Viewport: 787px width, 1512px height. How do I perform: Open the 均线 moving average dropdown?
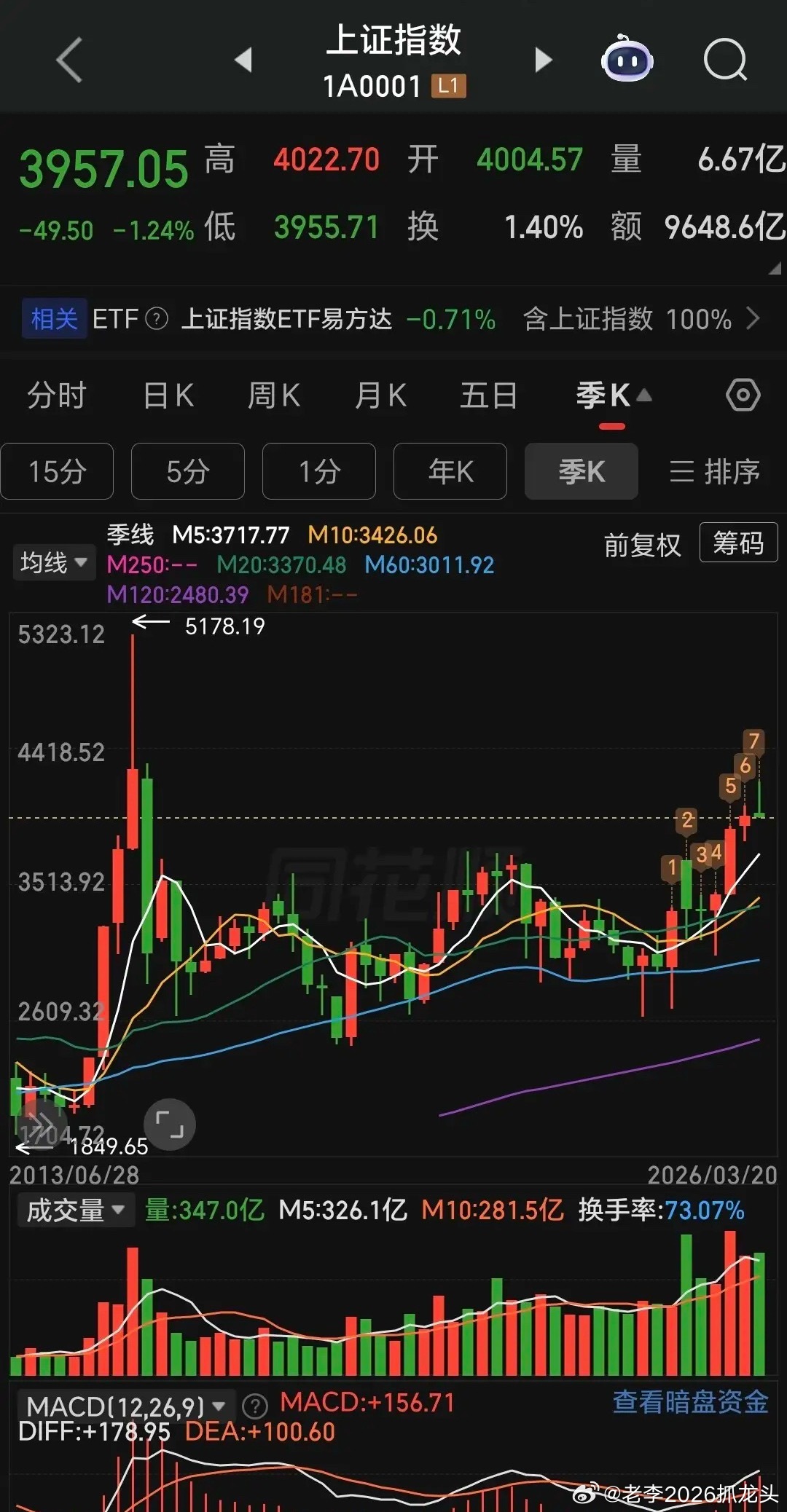53,562
